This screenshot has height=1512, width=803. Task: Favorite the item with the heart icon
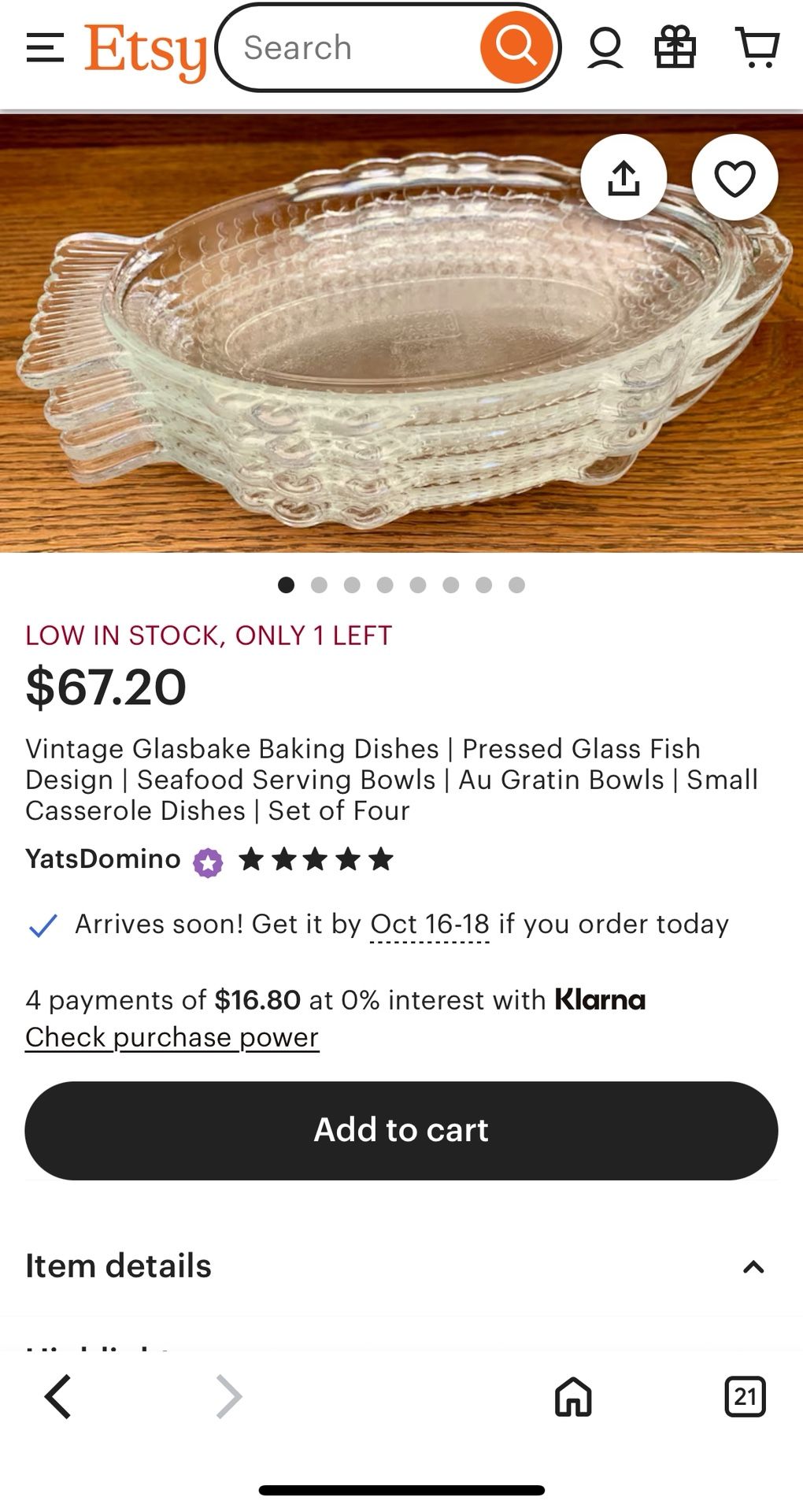[x=735, y=177]
